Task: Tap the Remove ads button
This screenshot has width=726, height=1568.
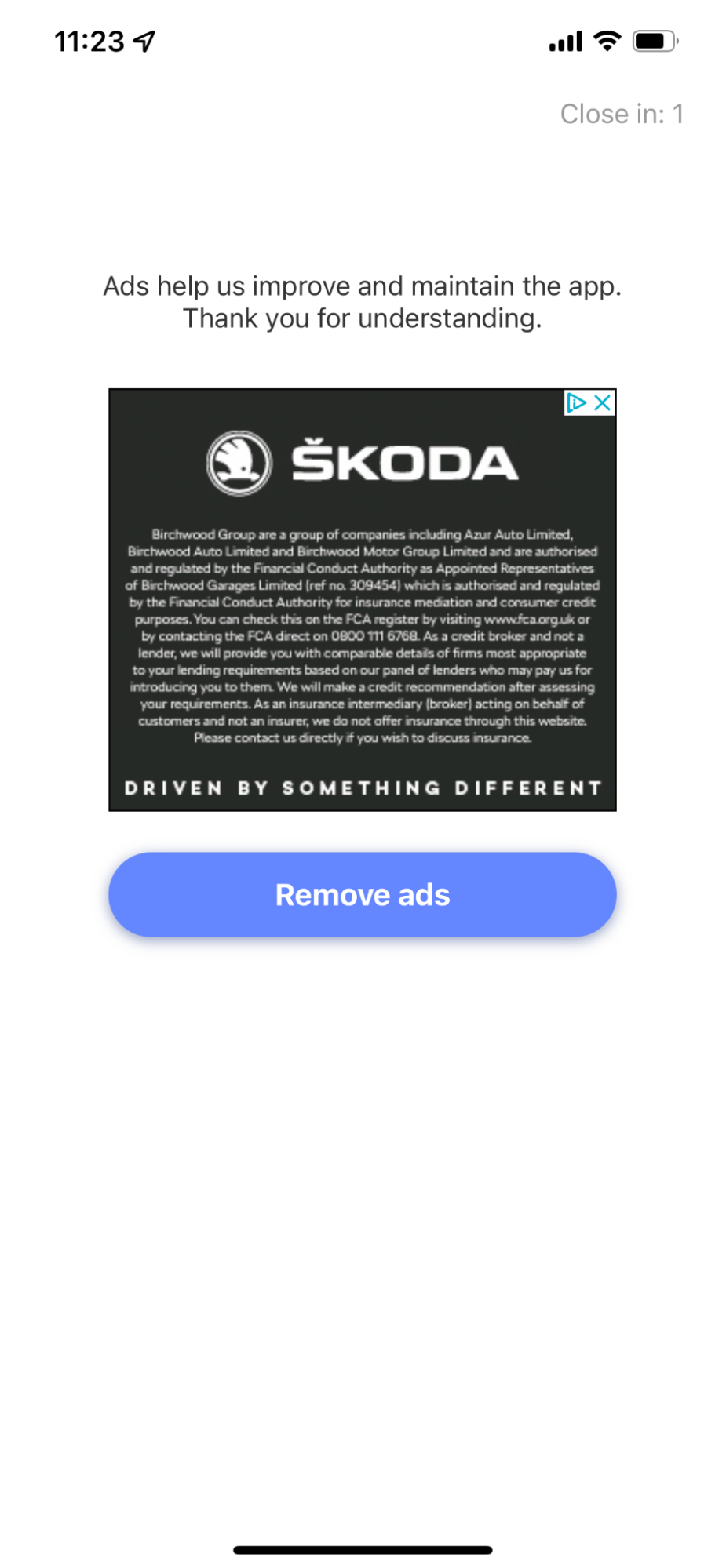Action: click(362, 894)
